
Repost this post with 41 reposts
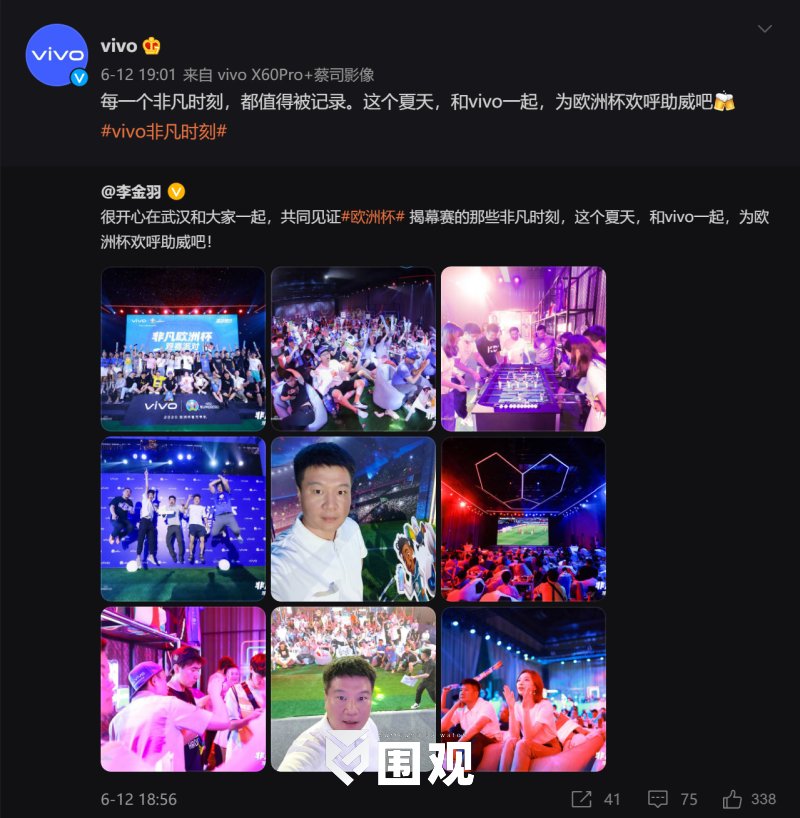pos(595,799)
